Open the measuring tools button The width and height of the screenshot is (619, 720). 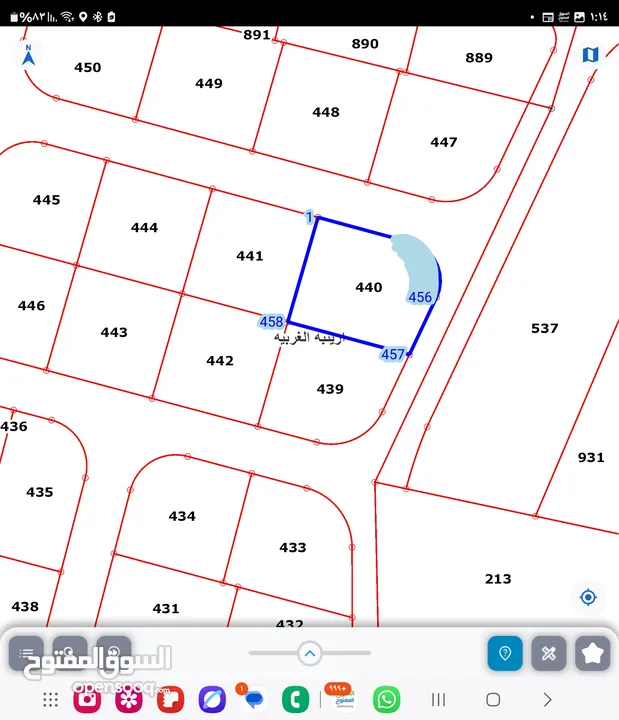click(x=549, y=653)
